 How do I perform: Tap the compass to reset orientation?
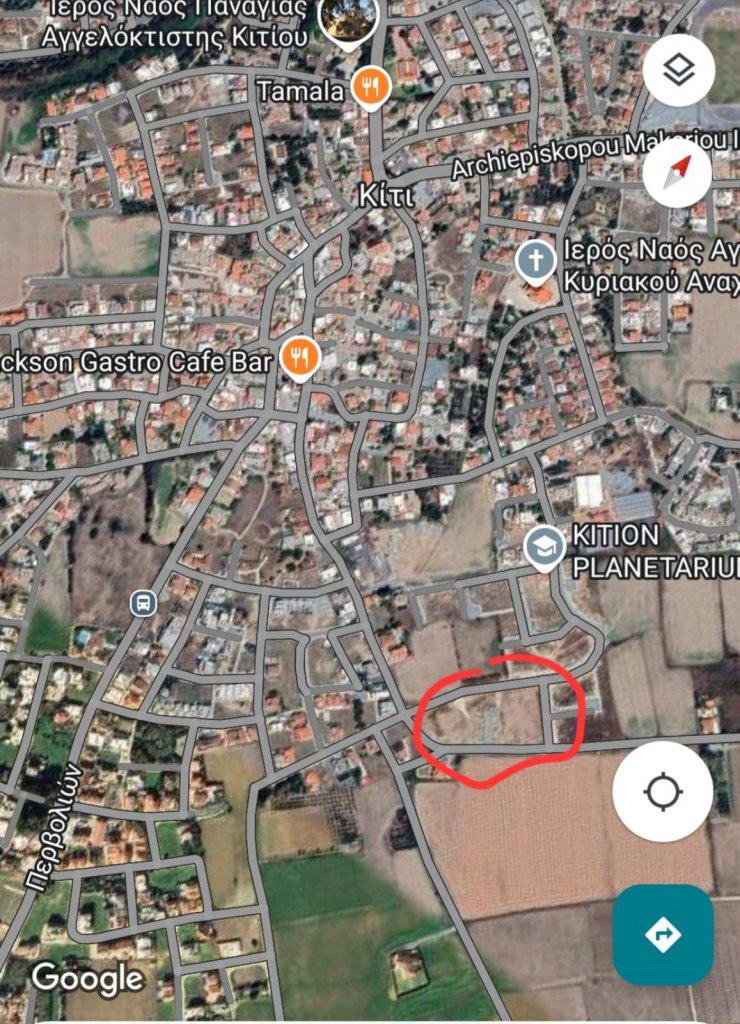click(678, 172)
